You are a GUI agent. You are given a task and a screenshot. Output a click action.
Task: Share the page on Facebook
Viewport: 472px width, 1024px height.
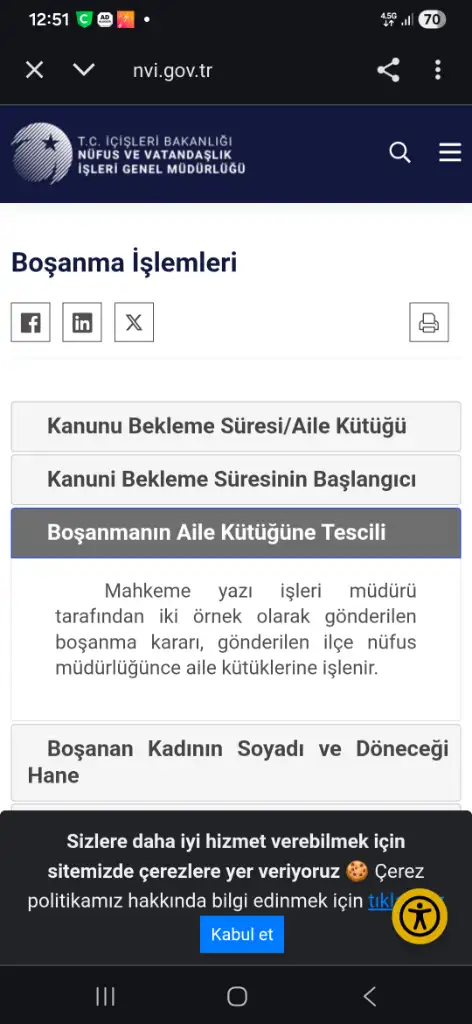point(31,322)
